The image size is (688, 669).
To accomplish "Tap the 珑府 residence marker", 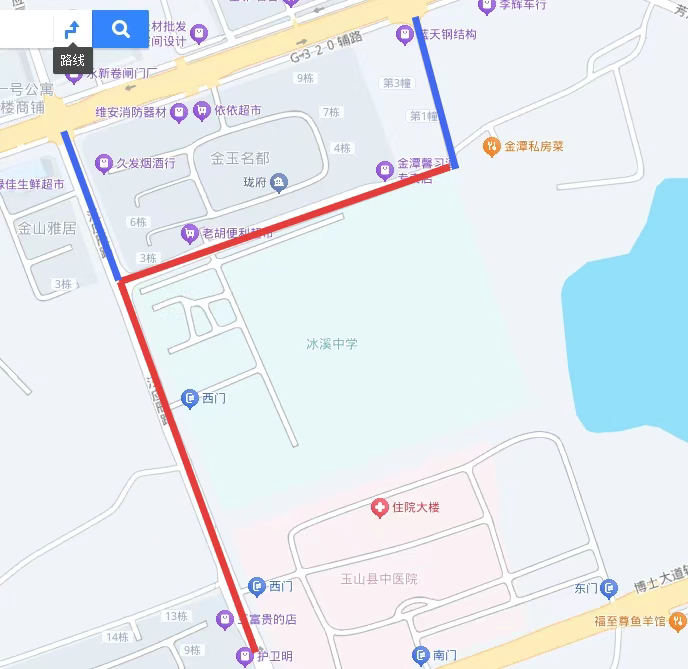I will click(x=279, y=182).
